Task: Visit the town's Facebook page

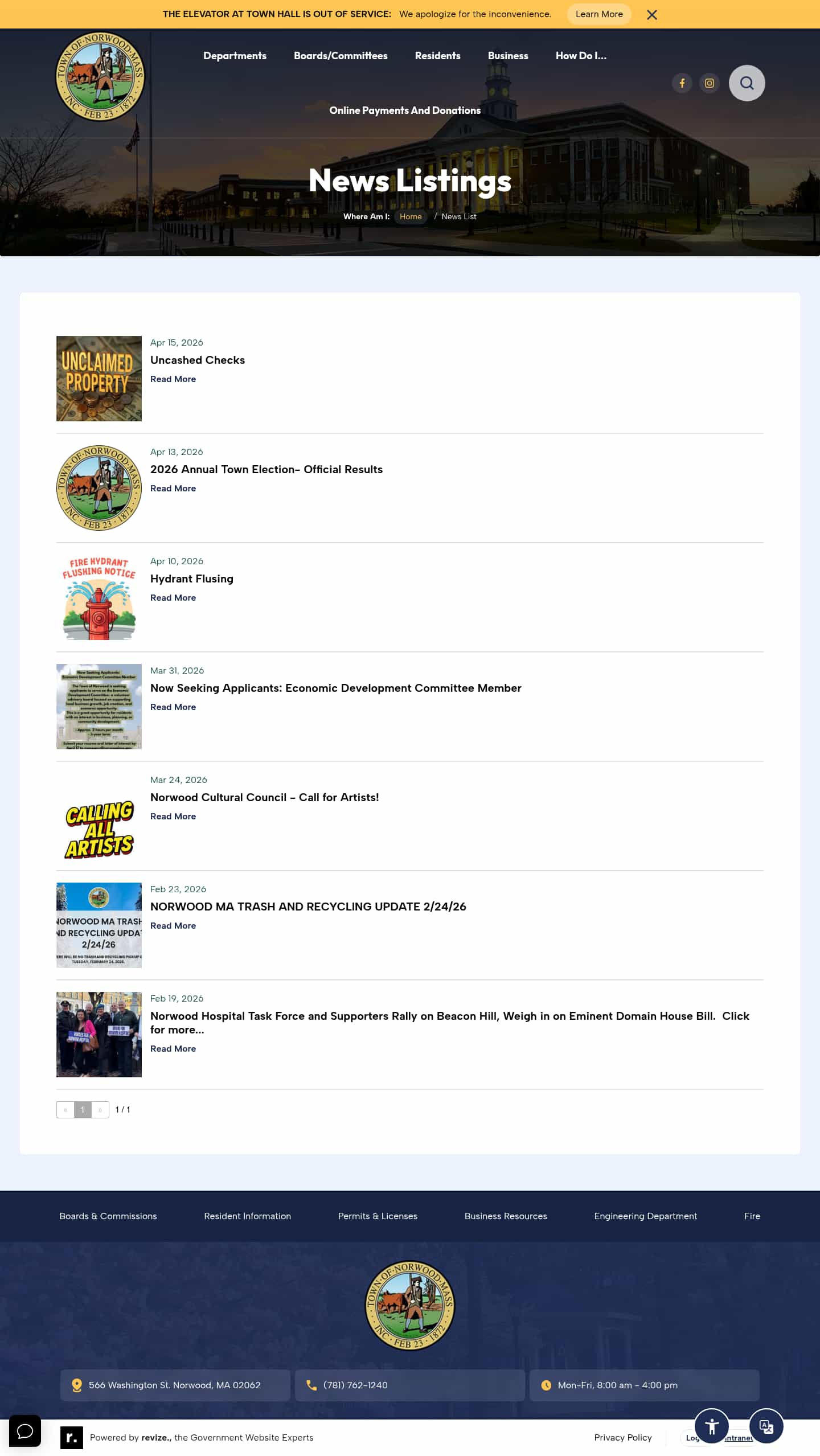Action: click(x=682, y=83)
